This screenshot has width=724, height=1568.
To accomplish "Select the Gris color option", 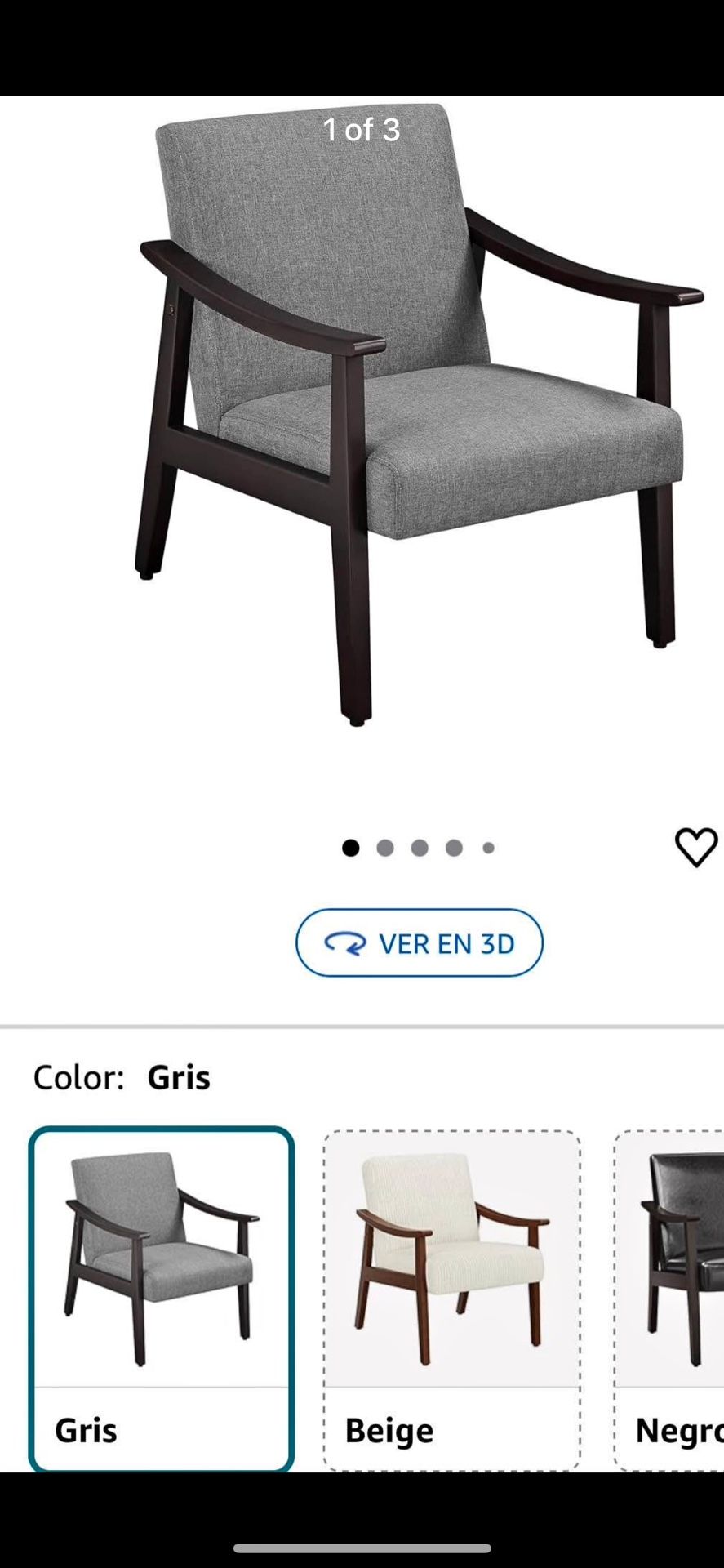I will pos(162,1298).
